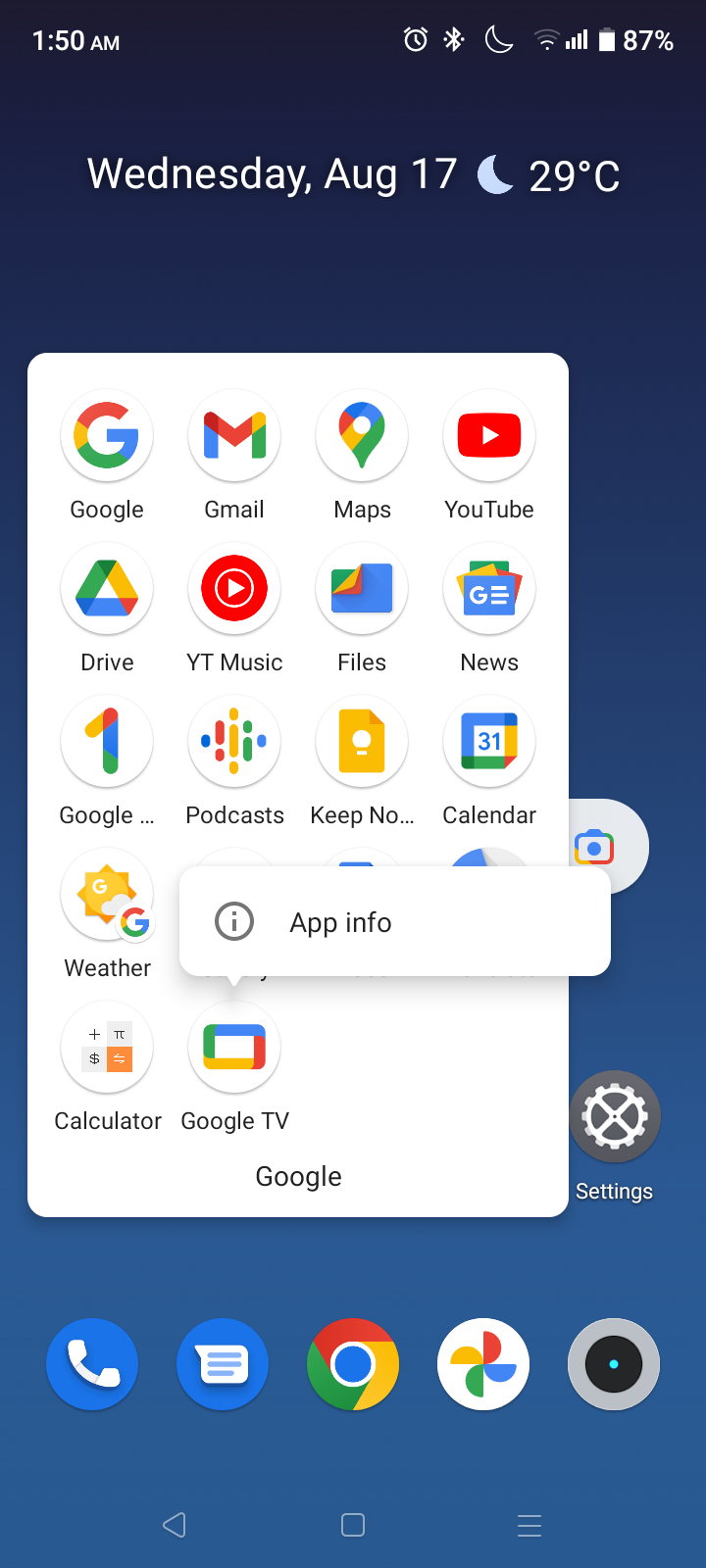Open Keep Notes

tap(362, 742)
